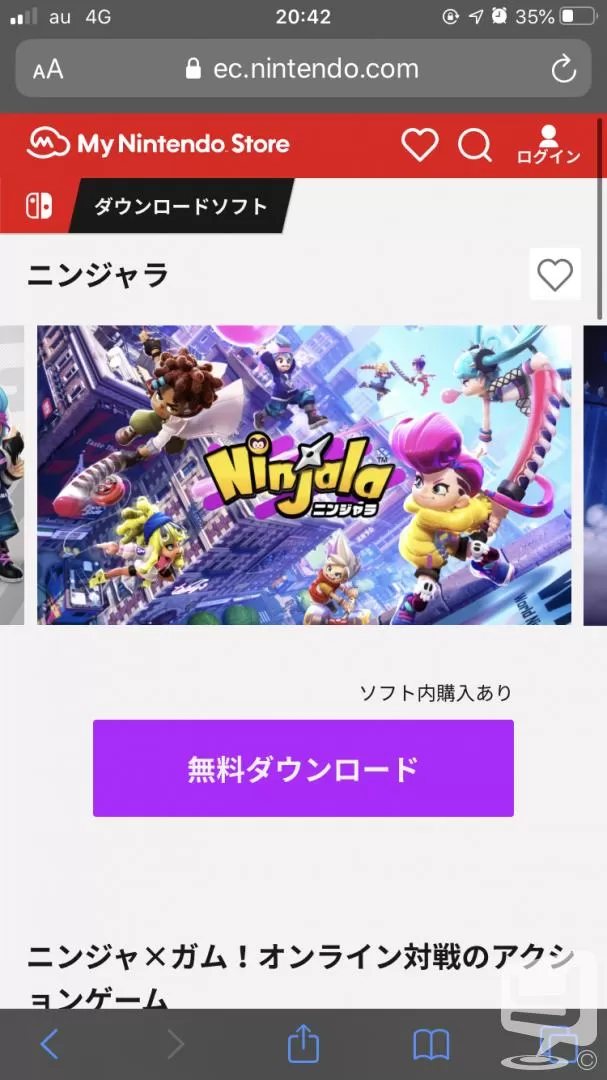Add ニンジャラ to the wish list
Screen dimensions: 607x1080
point(555,274)
